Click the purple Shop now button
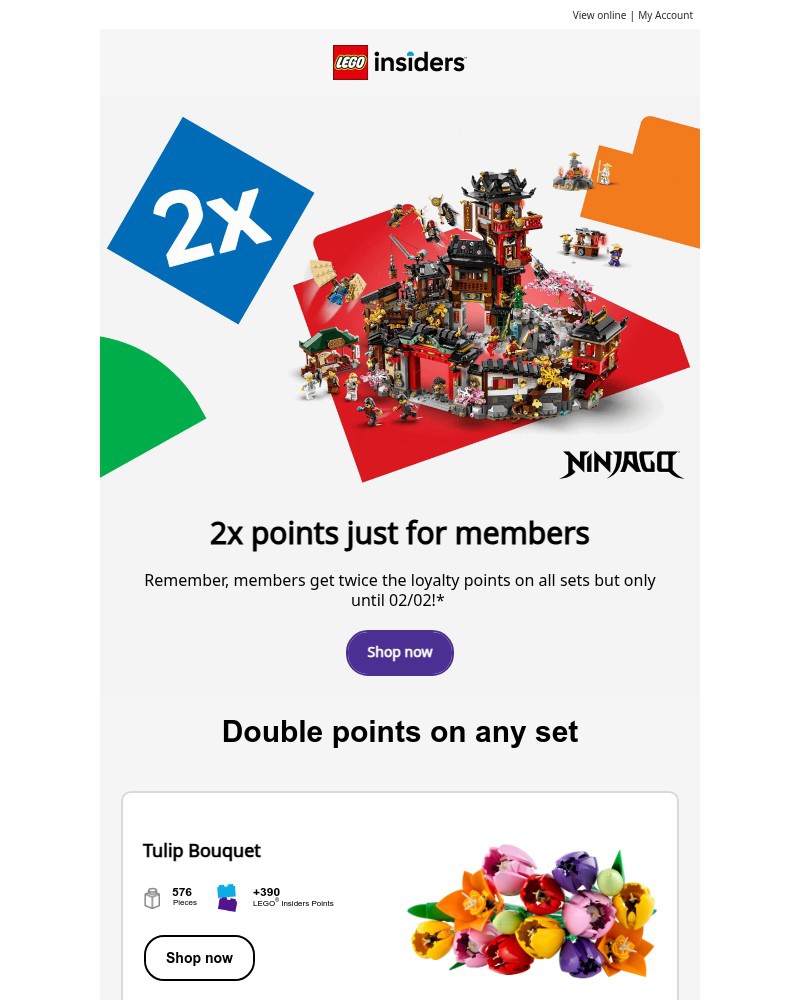 [x=400, y=652]
